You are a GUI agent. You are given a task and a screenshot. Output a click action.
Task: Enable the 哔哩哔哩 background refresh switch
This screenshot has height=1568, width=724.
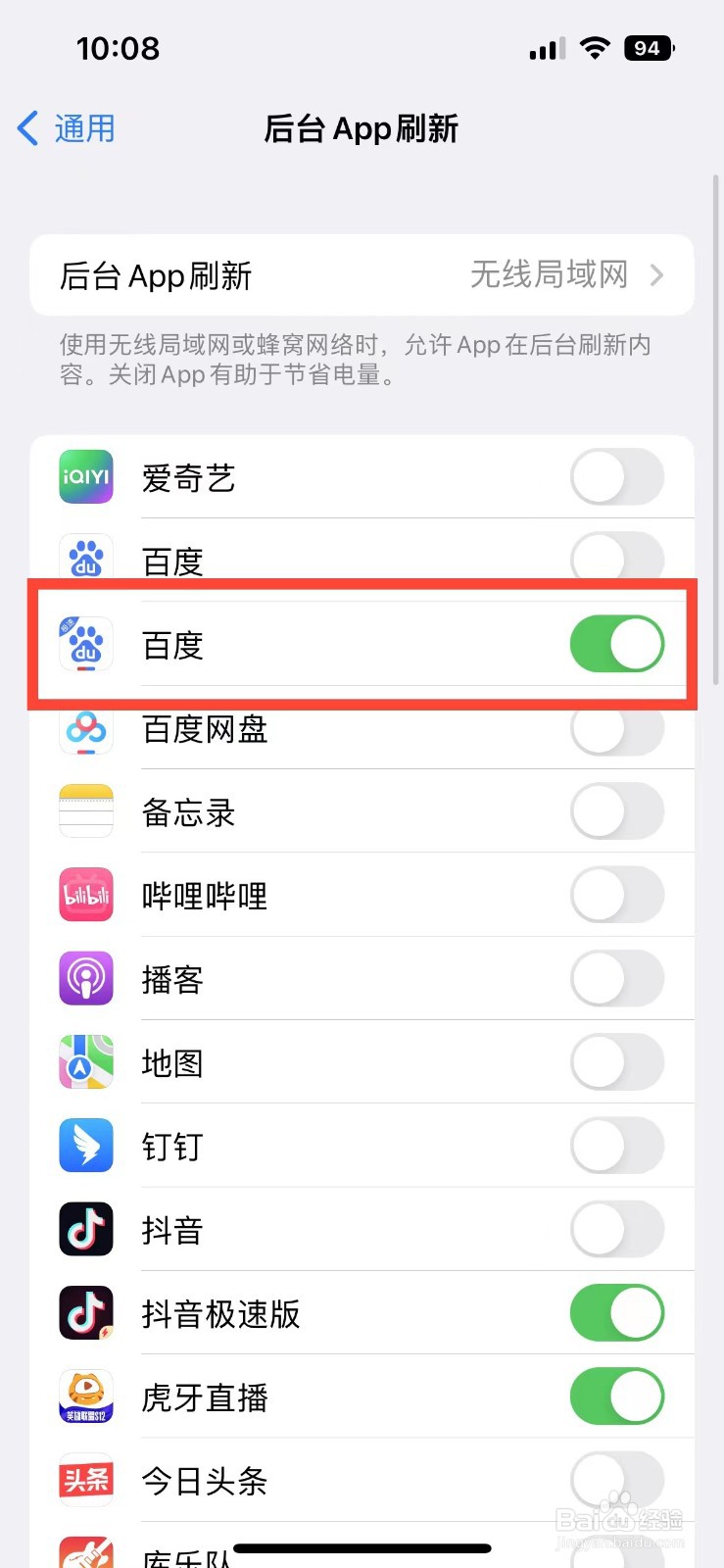point(616,895)
